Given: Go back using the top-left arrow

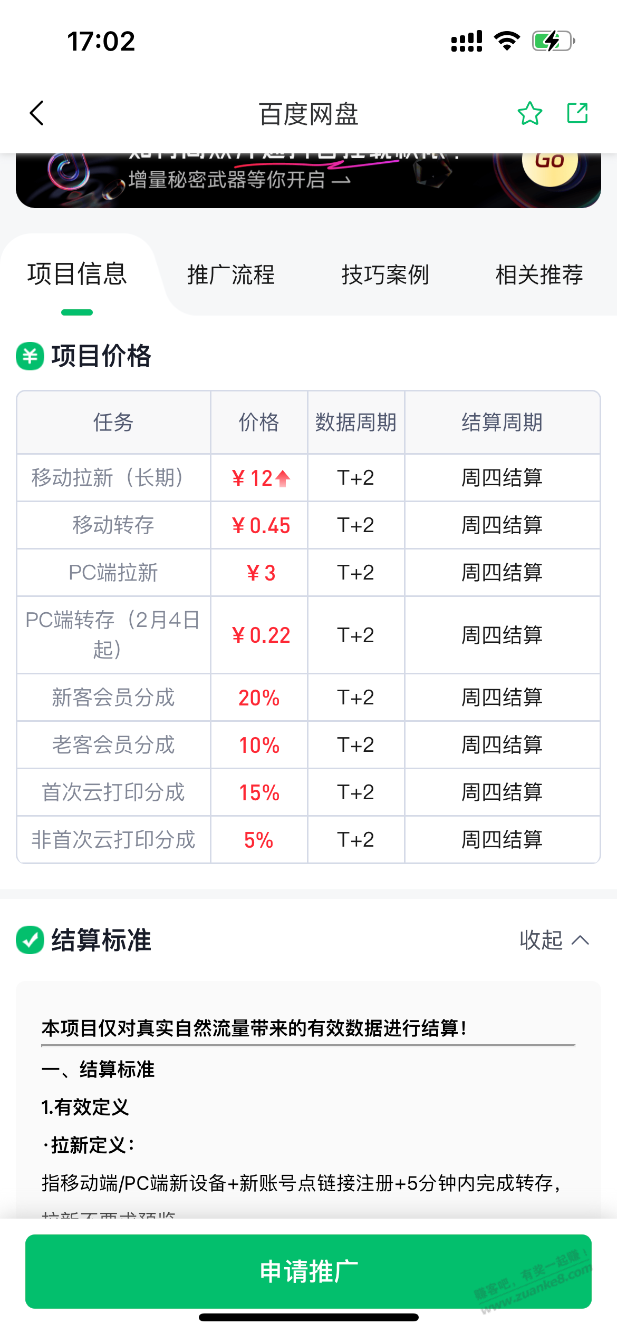Looking at the screenshot, I should tap(37, 113).
